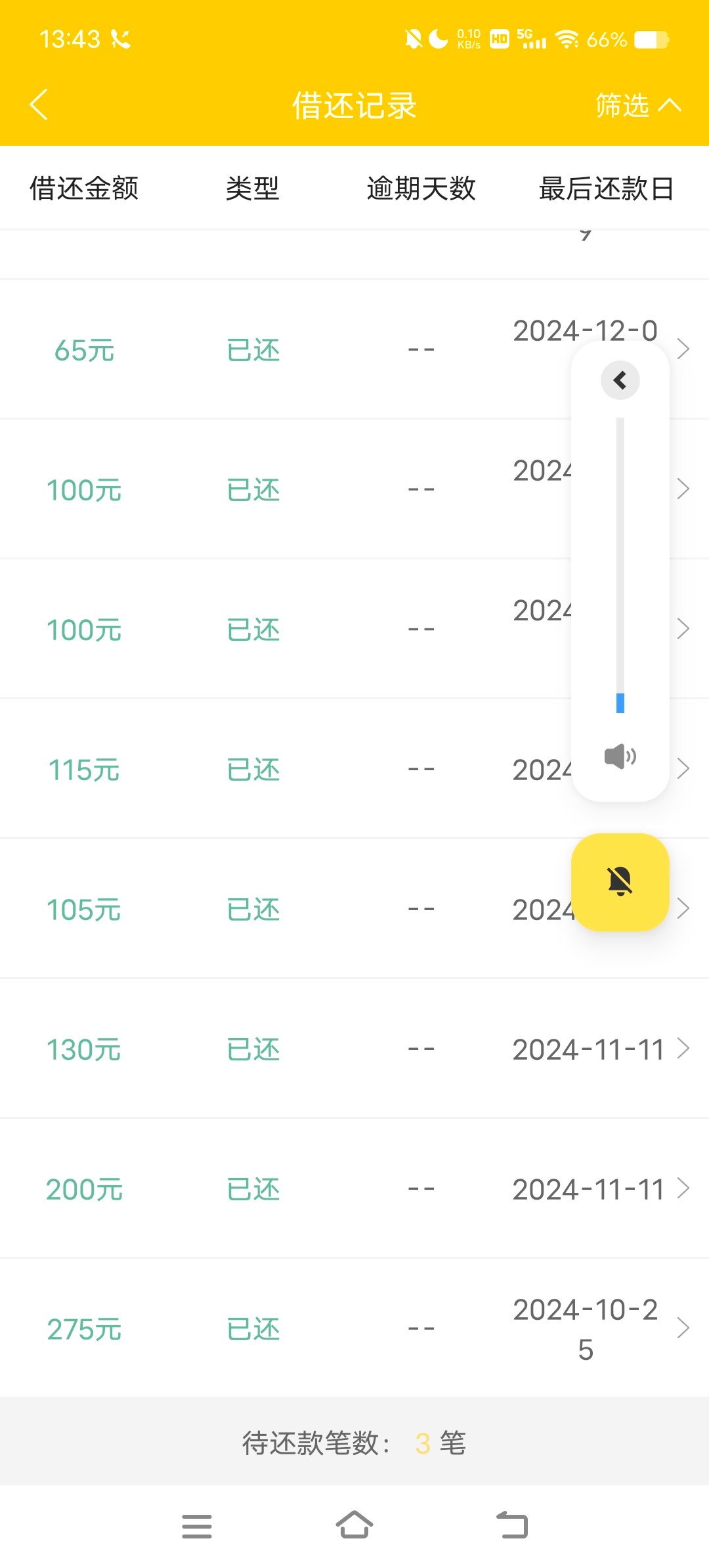Collapse the volume panel with the arrow
Viewport: 709px width, 1568px height.
(620, 380)
